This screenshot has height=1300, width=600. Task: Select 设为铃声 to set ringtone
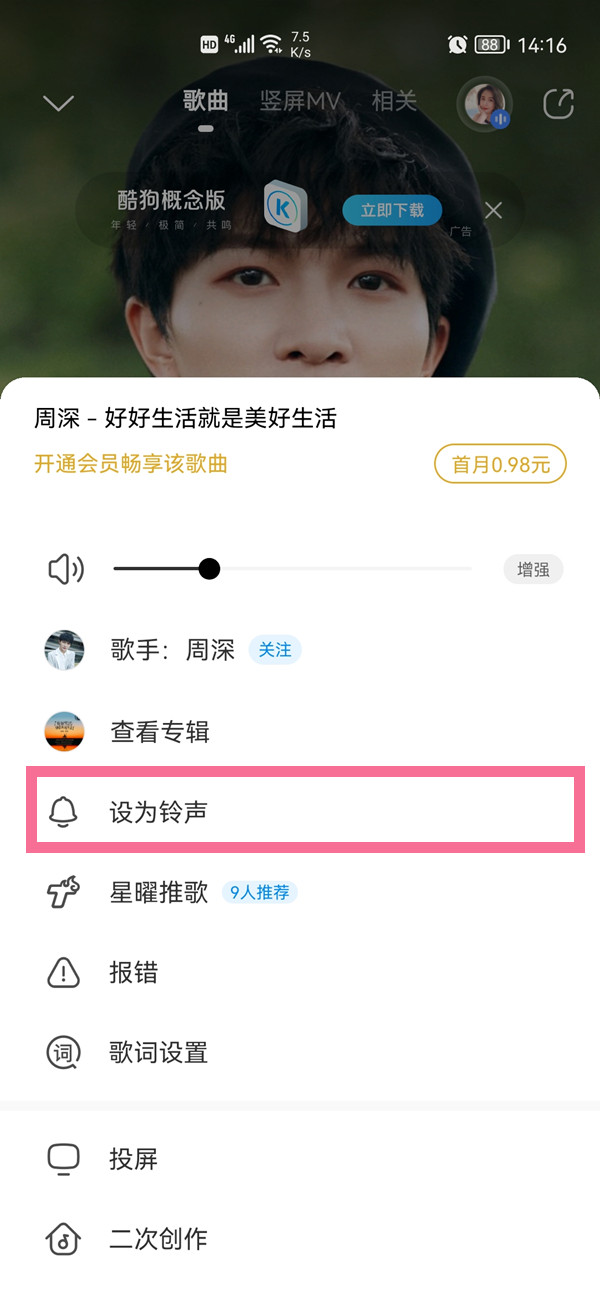click(158, 811)
